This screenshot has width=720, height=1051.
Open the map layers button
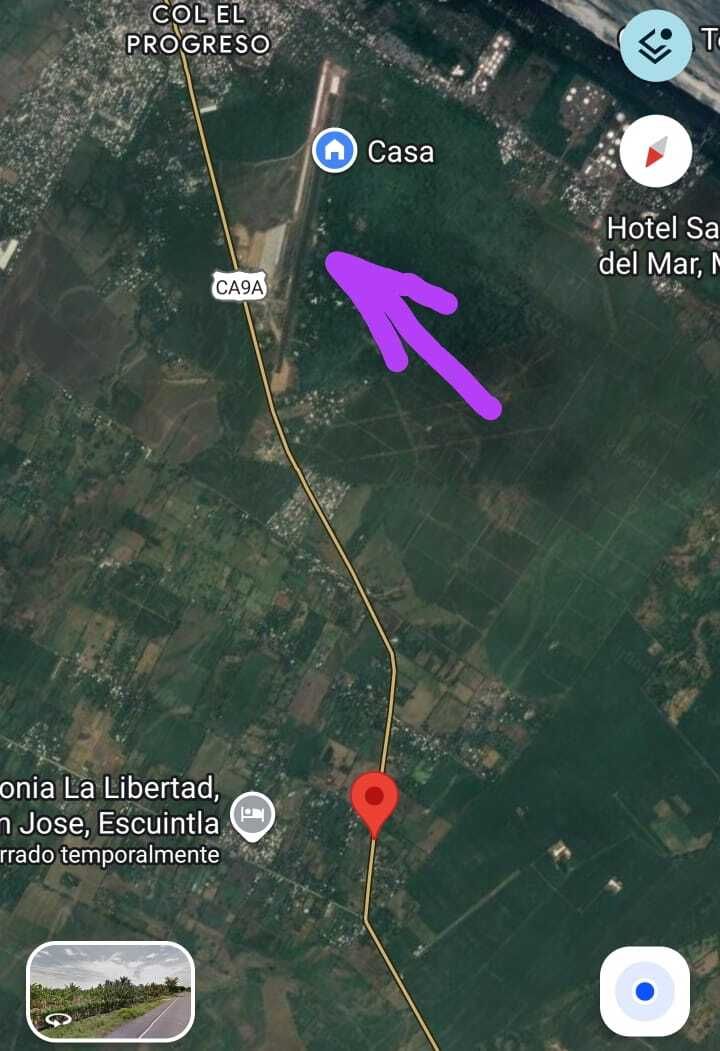(x=655, y=46)
